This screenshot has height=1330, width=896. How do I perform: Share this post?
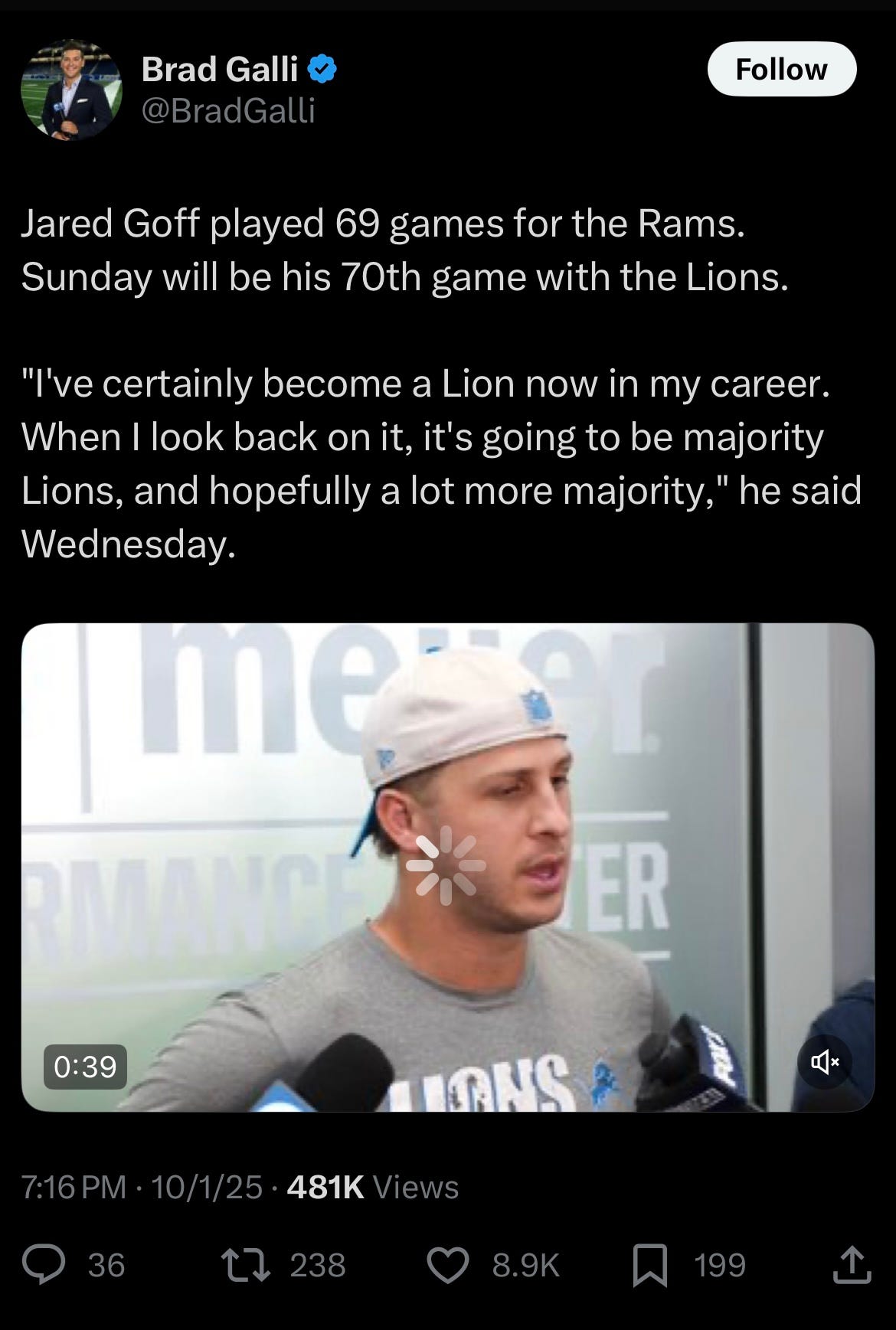pos(852,1264)
